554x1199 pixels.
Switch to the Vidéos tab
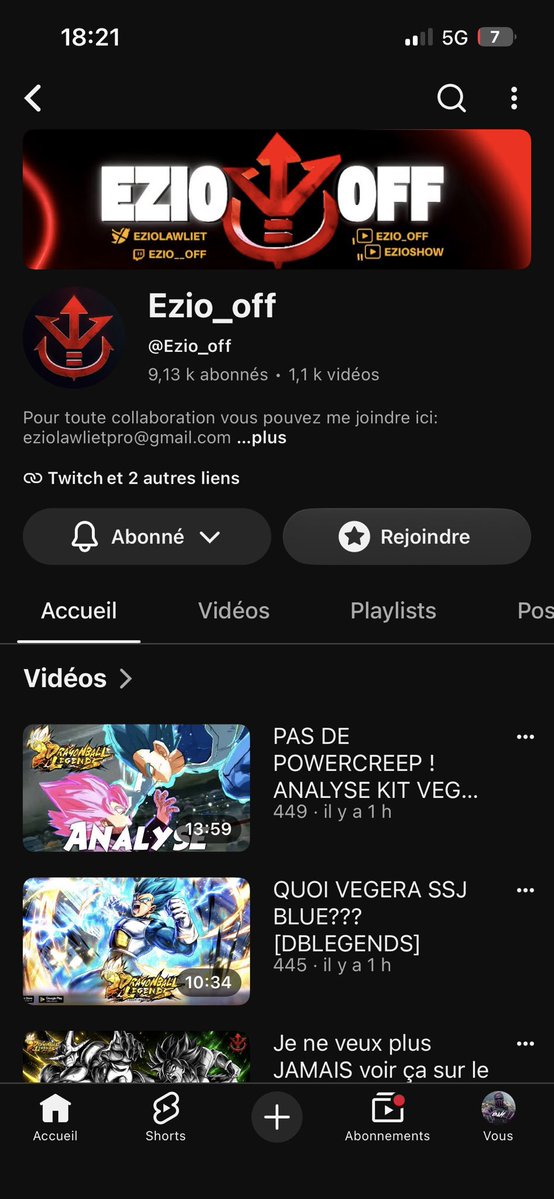233,611
